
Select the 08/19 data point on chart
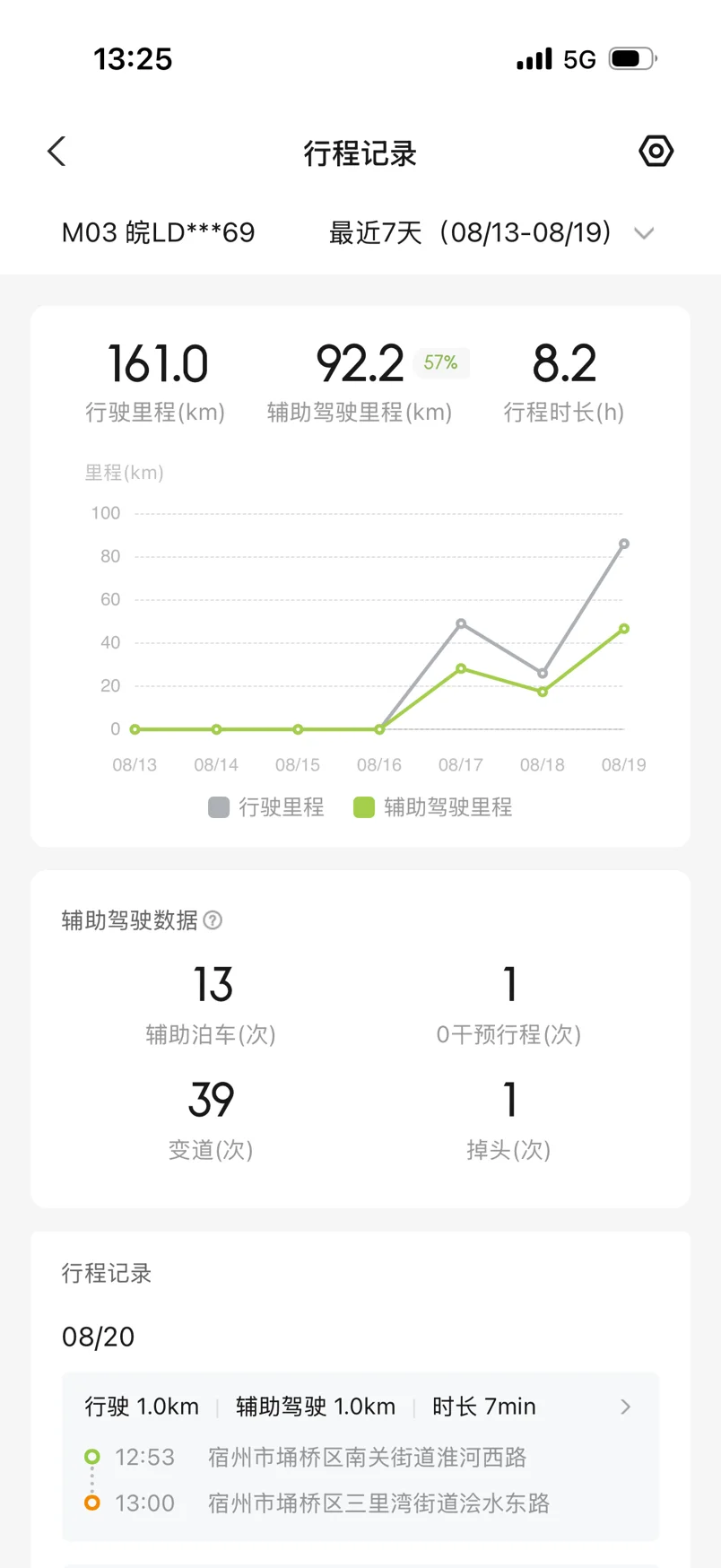click(624, 544)
